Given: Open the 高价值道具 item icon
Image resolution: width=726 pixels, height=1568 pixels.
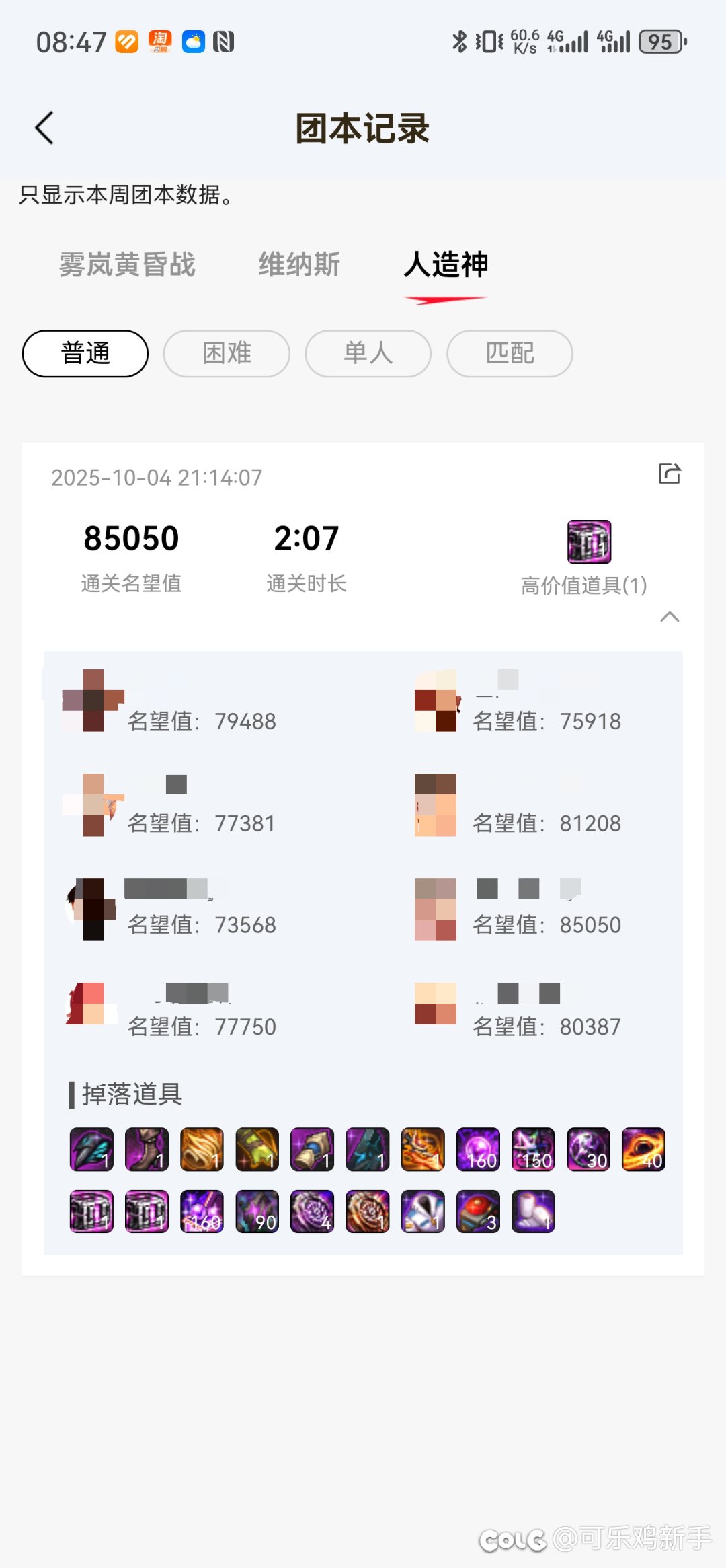Looking at the screenshot, I should [589, 542].
